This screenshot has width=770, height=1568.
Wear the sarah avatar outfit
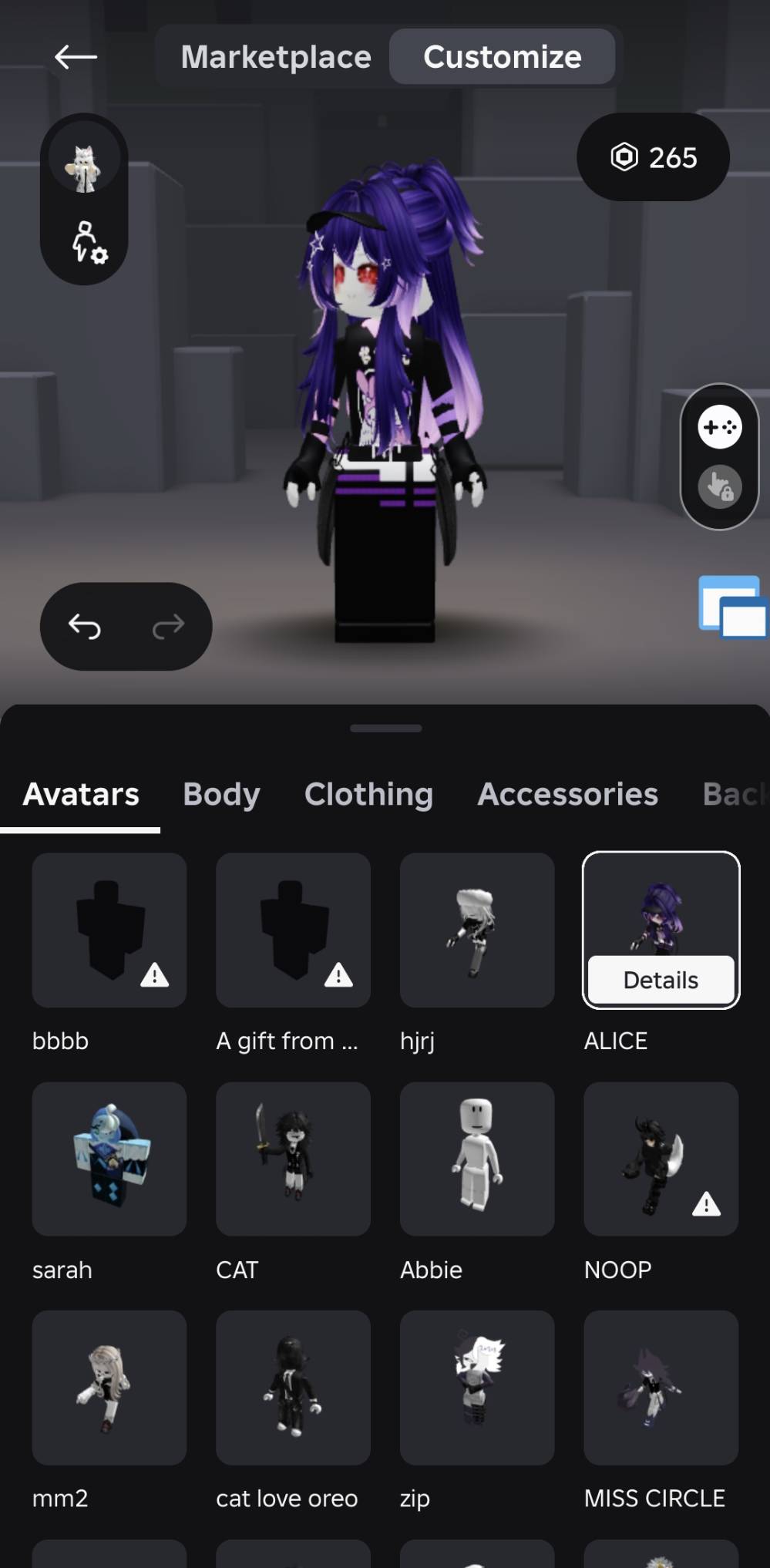tap(109, 1159)
